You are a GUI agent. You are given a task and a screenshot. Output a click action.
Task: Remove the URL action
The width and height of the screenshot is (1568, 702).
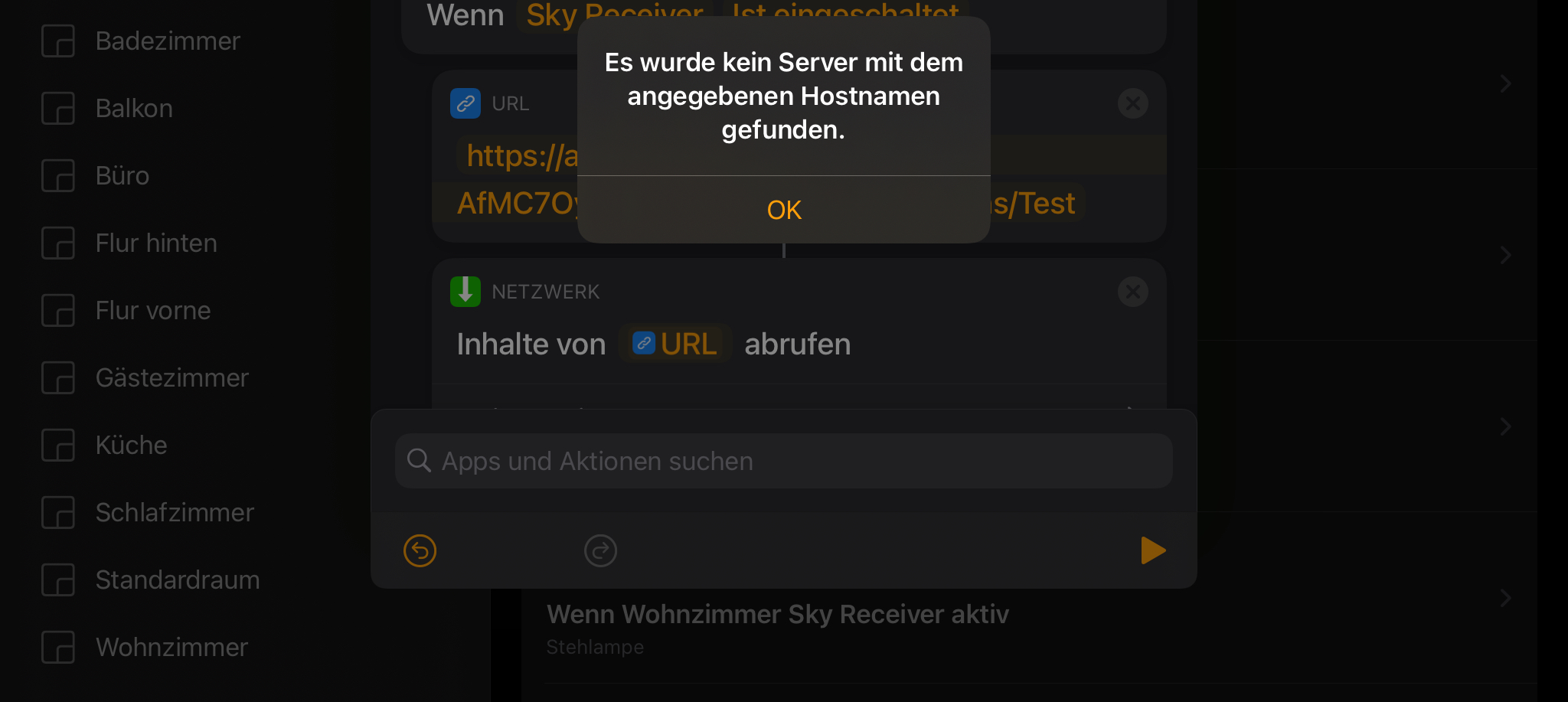pos(1132,103)
